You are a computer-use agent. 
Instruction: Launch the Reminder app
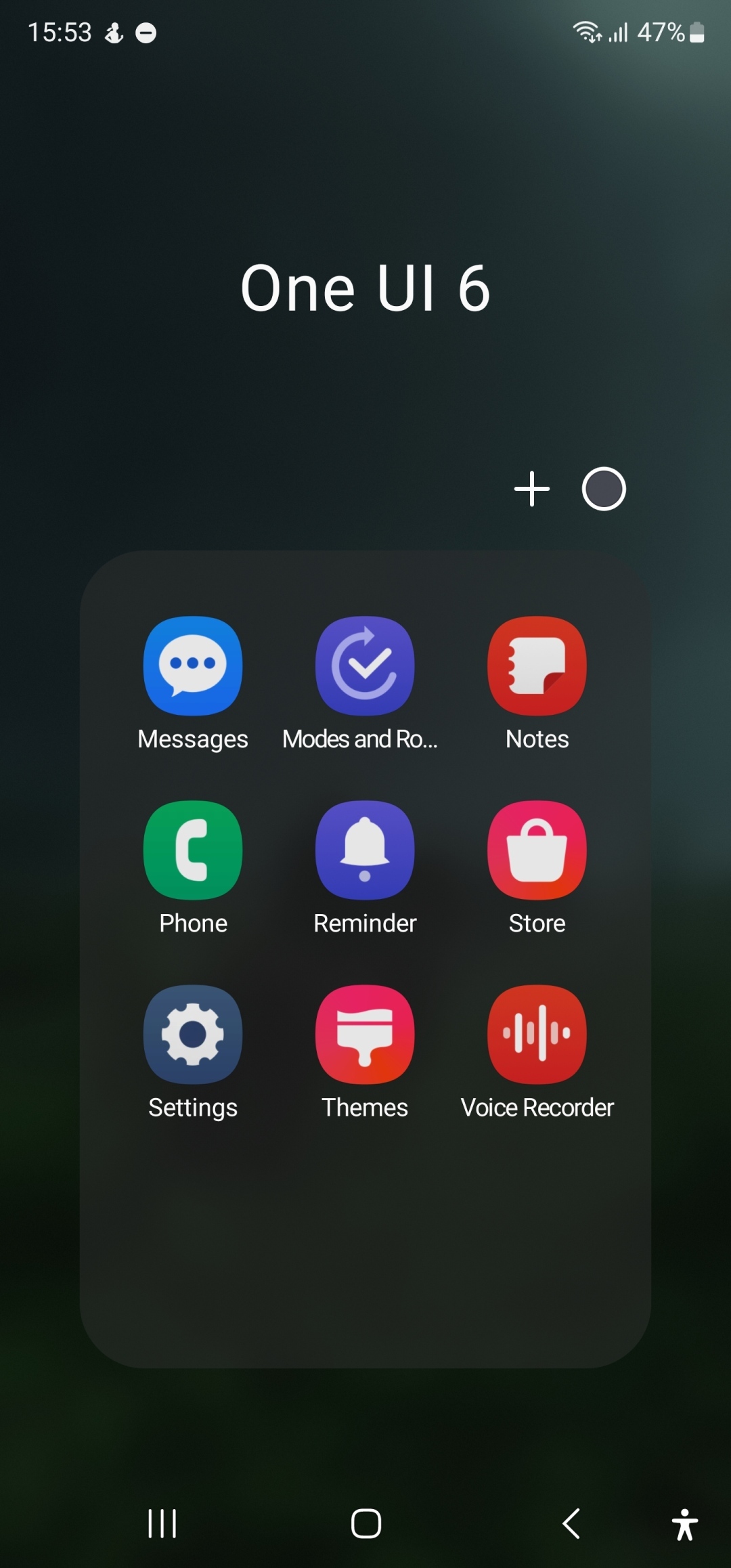click(x=365, y=850)
